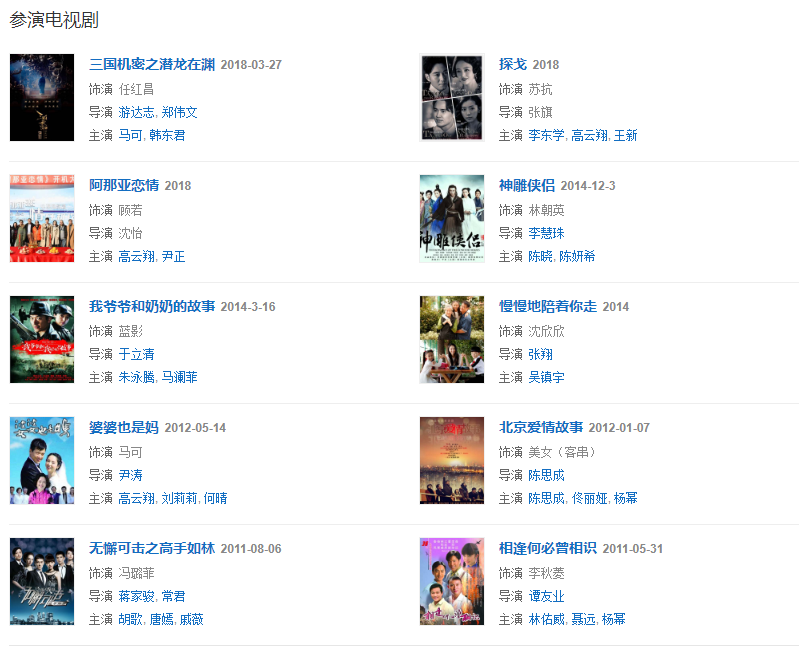Open the 神雕侠侣 title link
805x651 pixels.
coord(527,186)
